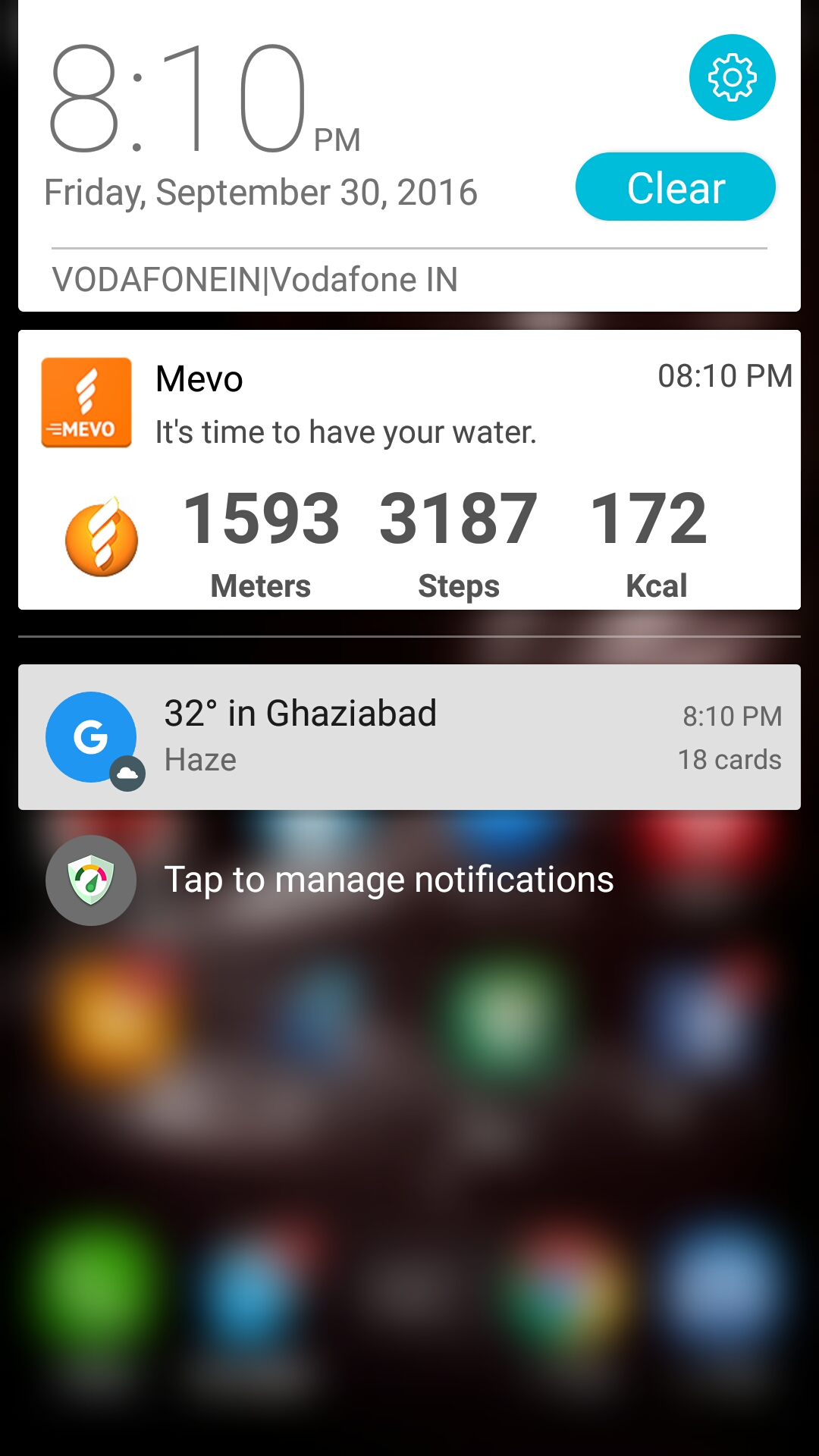Open settings via the gear icon
This screenshot has height=1456, width=819.
tap(732, 77)
